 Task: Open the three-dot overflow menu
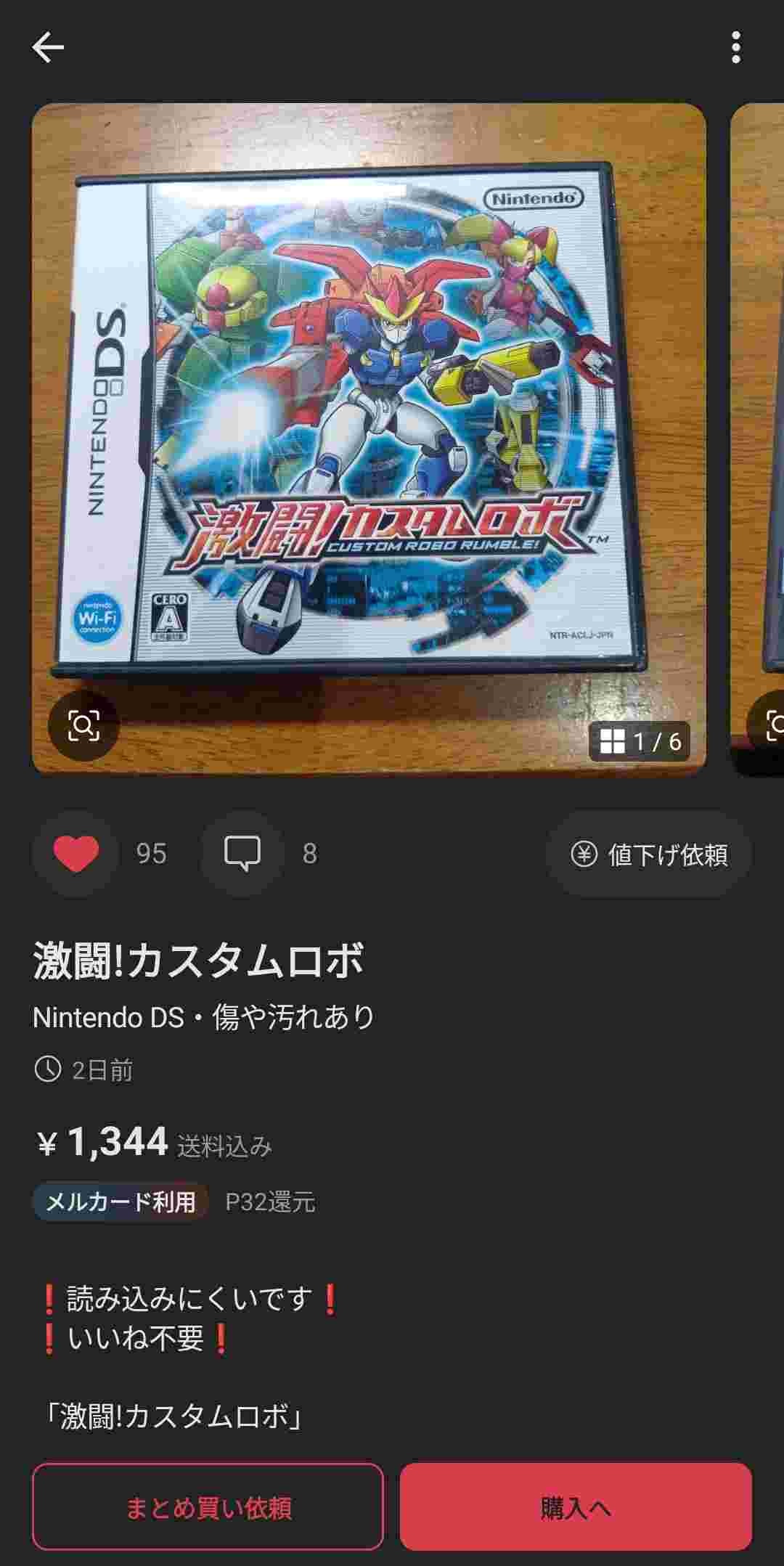(x=735, y=48)
